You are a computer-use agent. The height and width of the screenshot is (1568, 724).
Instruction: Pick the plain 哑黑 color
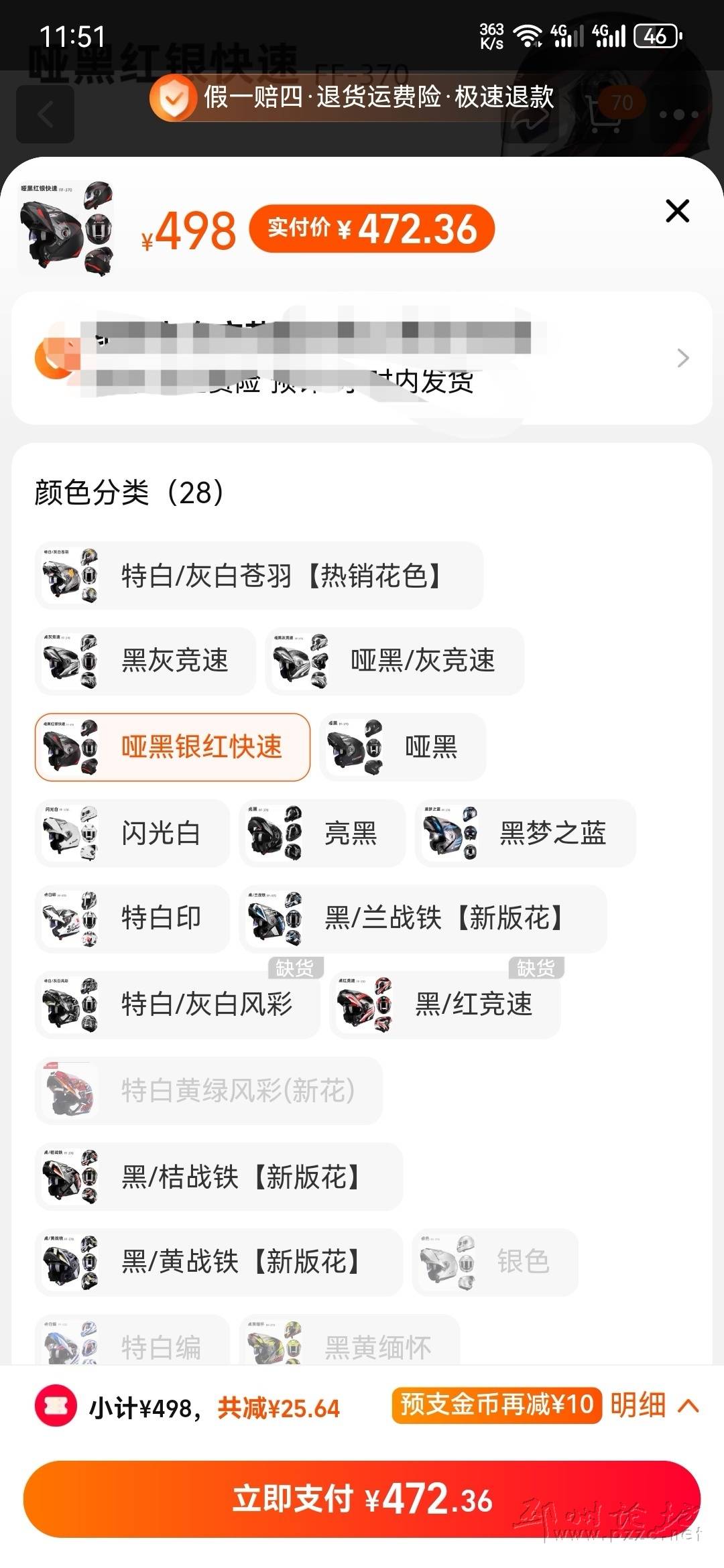pyautogui.click(x=402, y=747)
